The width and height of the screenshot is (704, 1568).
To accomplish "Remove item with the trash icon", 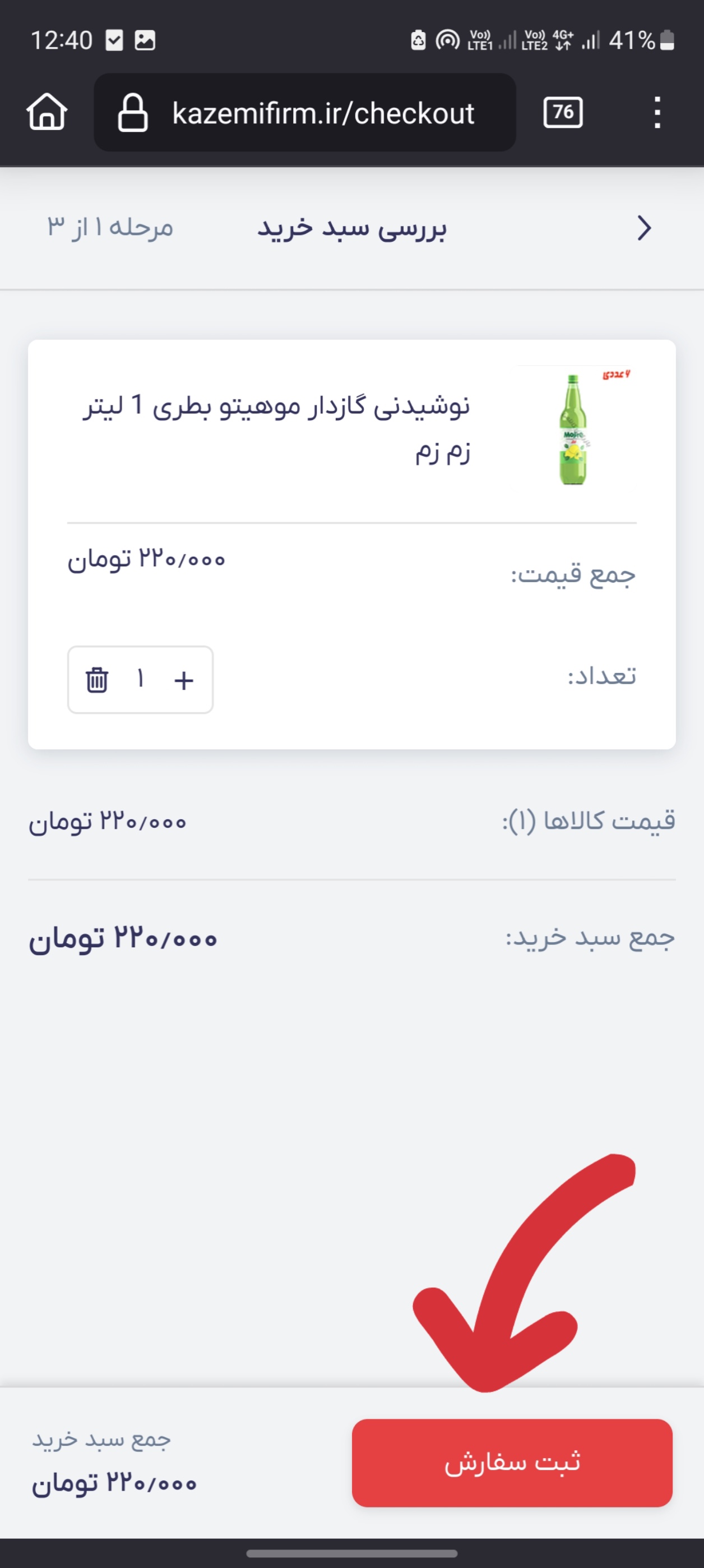I will pos(97,679).
